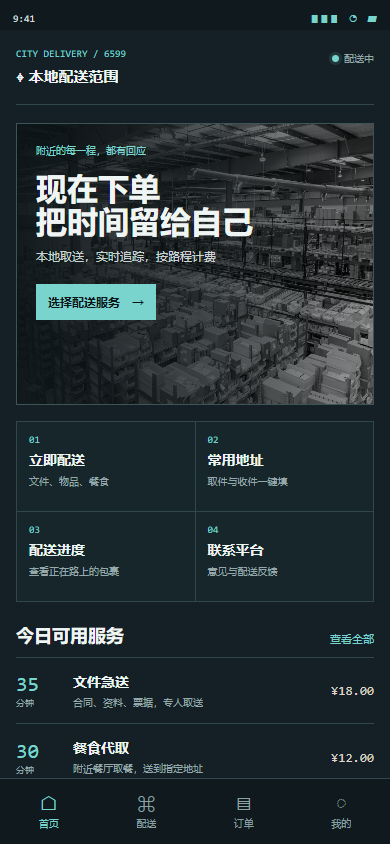This screenshot has width=390, height=844.
Task: Switch to the 我的 tab
Action: 341,812
